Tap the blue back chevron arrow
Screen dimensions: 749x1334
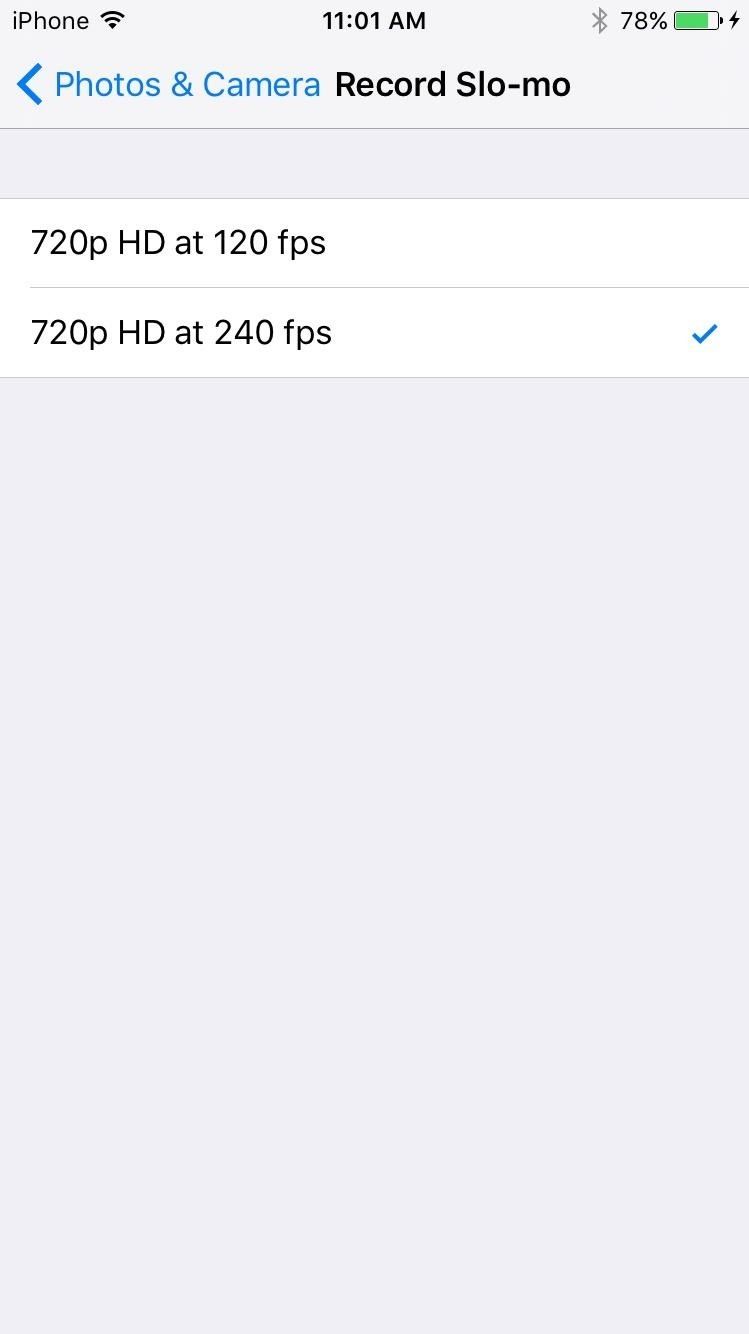(28, 84)
